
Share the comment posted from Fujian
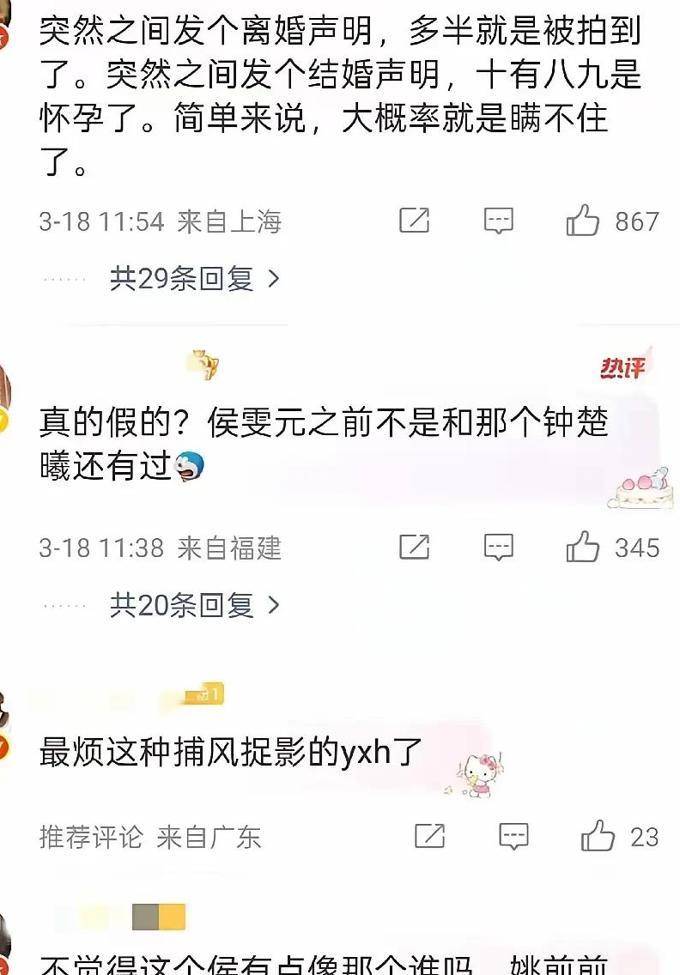click(x=414, y=547)
